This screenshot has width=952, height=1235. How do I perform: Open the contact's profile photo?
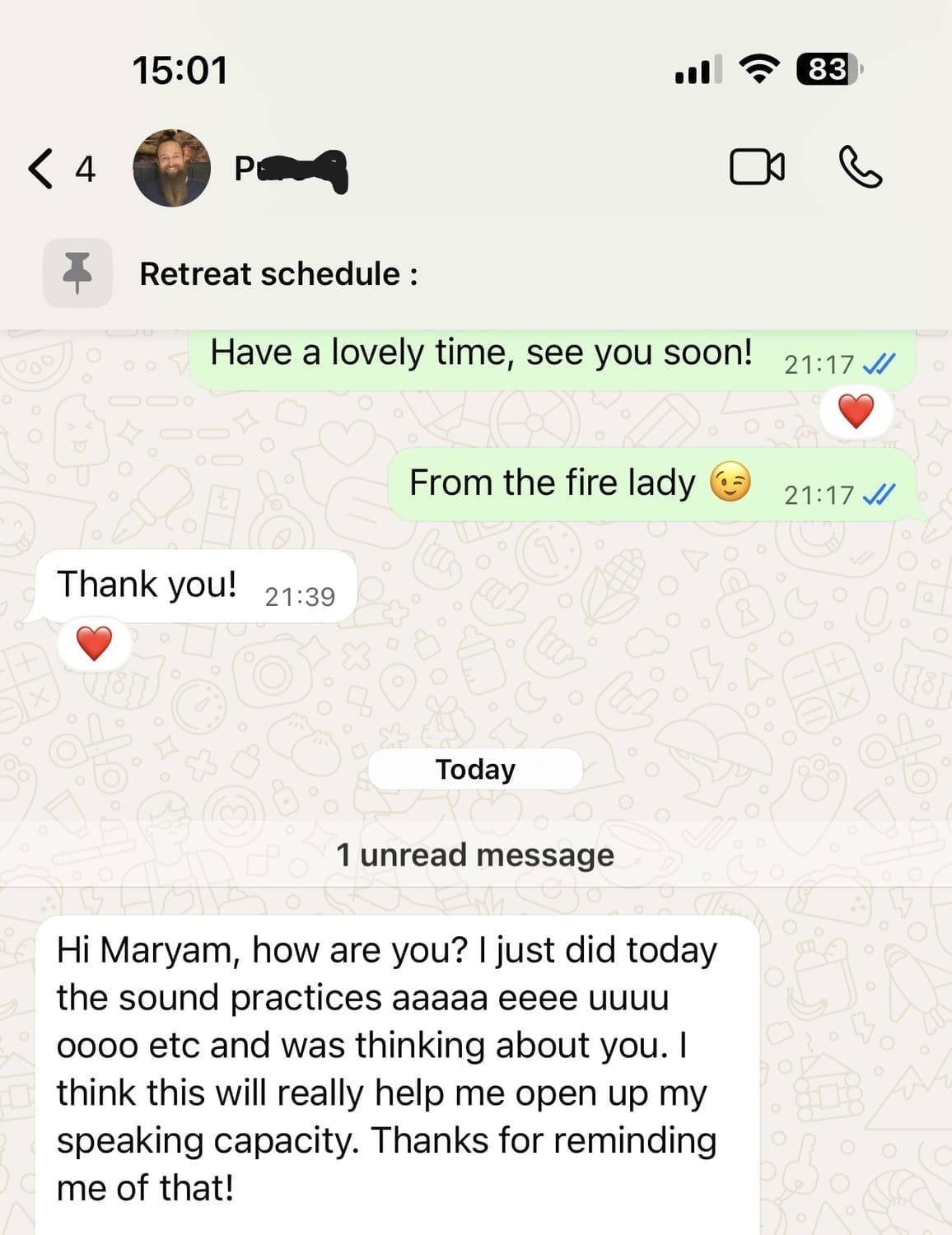[171, 168]
